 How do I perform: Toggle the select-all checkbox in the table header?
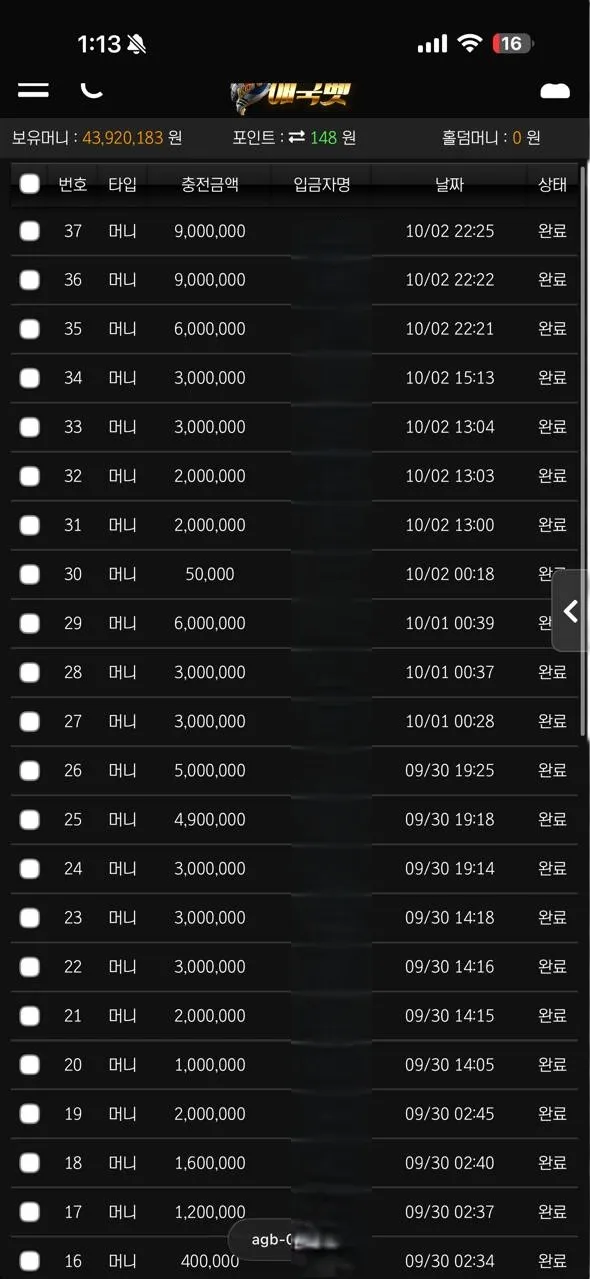(30, 183)
